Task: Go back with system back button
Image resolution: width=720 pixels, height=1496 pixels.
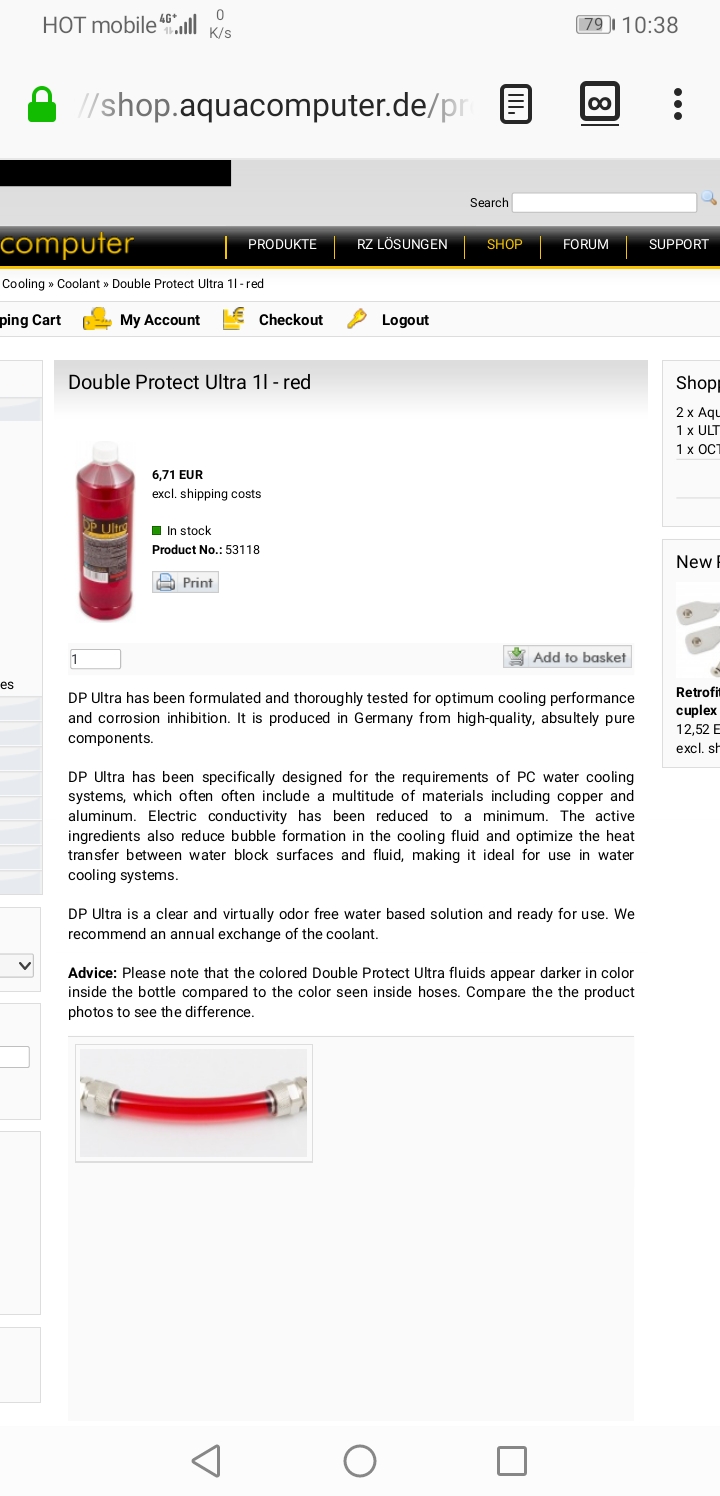Action: (x=206, y=1461)
